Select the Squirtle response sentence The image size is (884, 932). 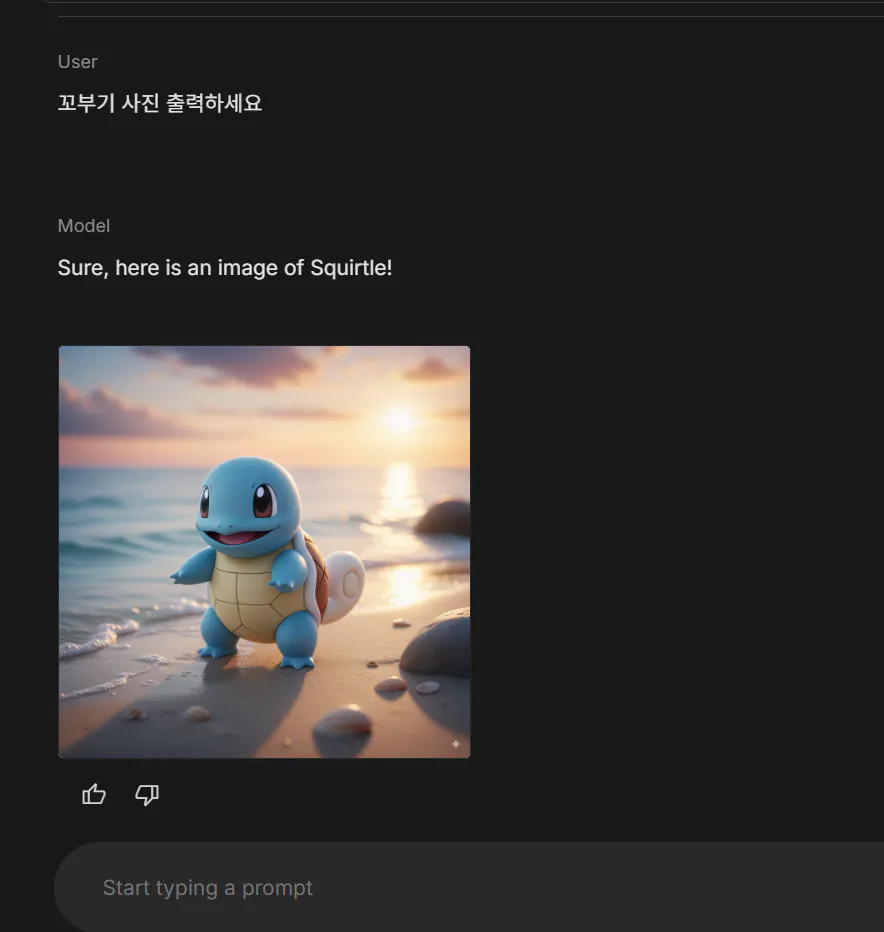point(224,268)
